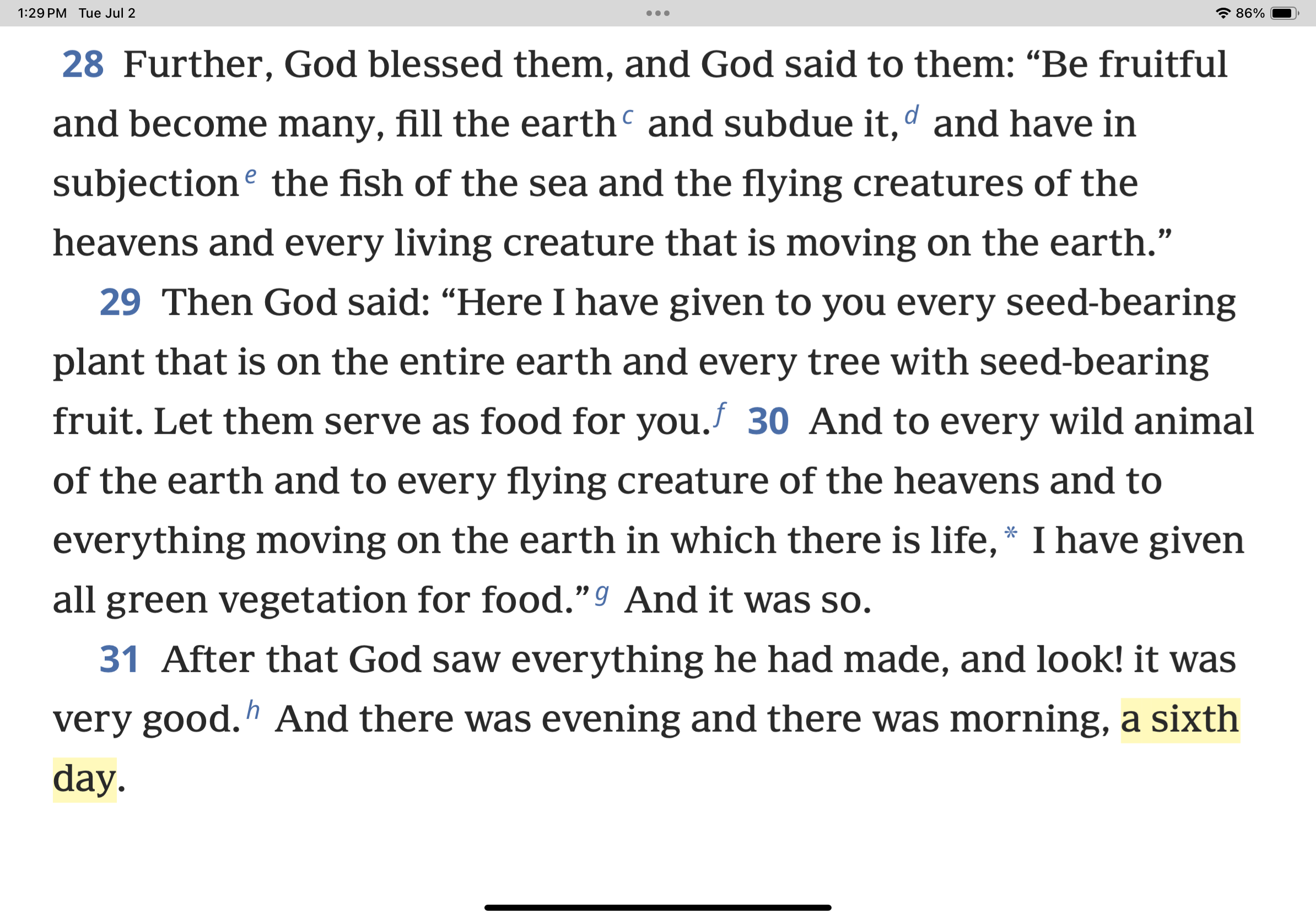Open the three-dot multitasking menu

click(657, 13)
